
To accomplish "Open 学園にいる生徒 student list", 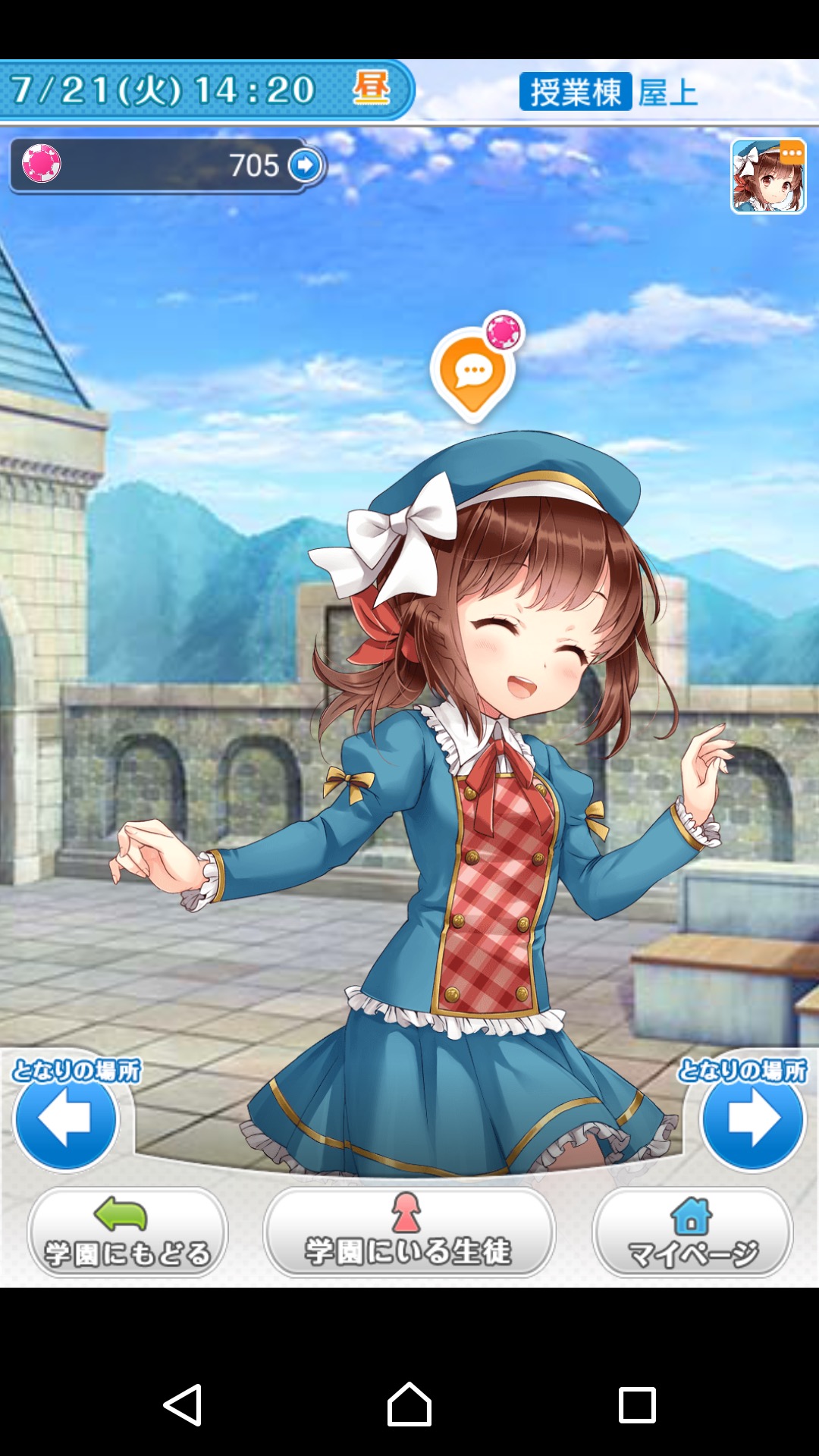I will tap(409, 1232).
